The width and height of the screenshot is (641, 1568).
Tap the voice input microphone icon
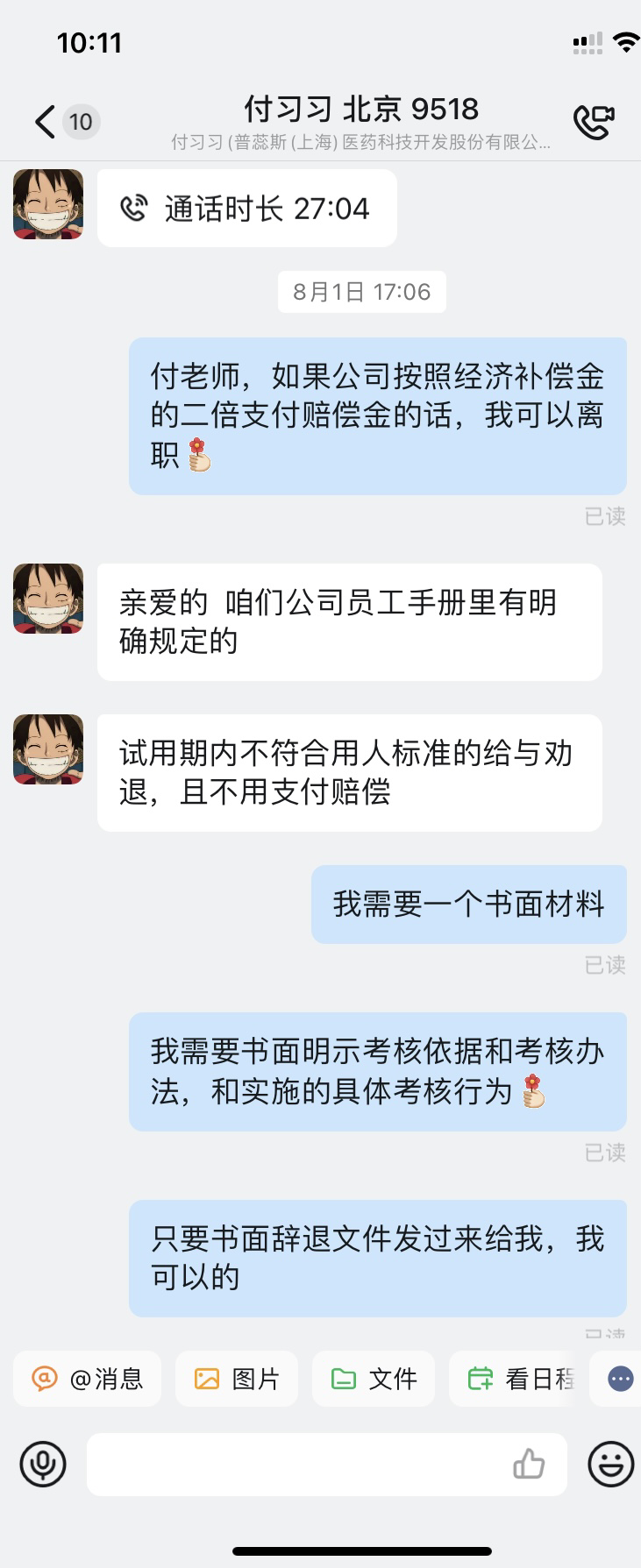pos(44,1464)
